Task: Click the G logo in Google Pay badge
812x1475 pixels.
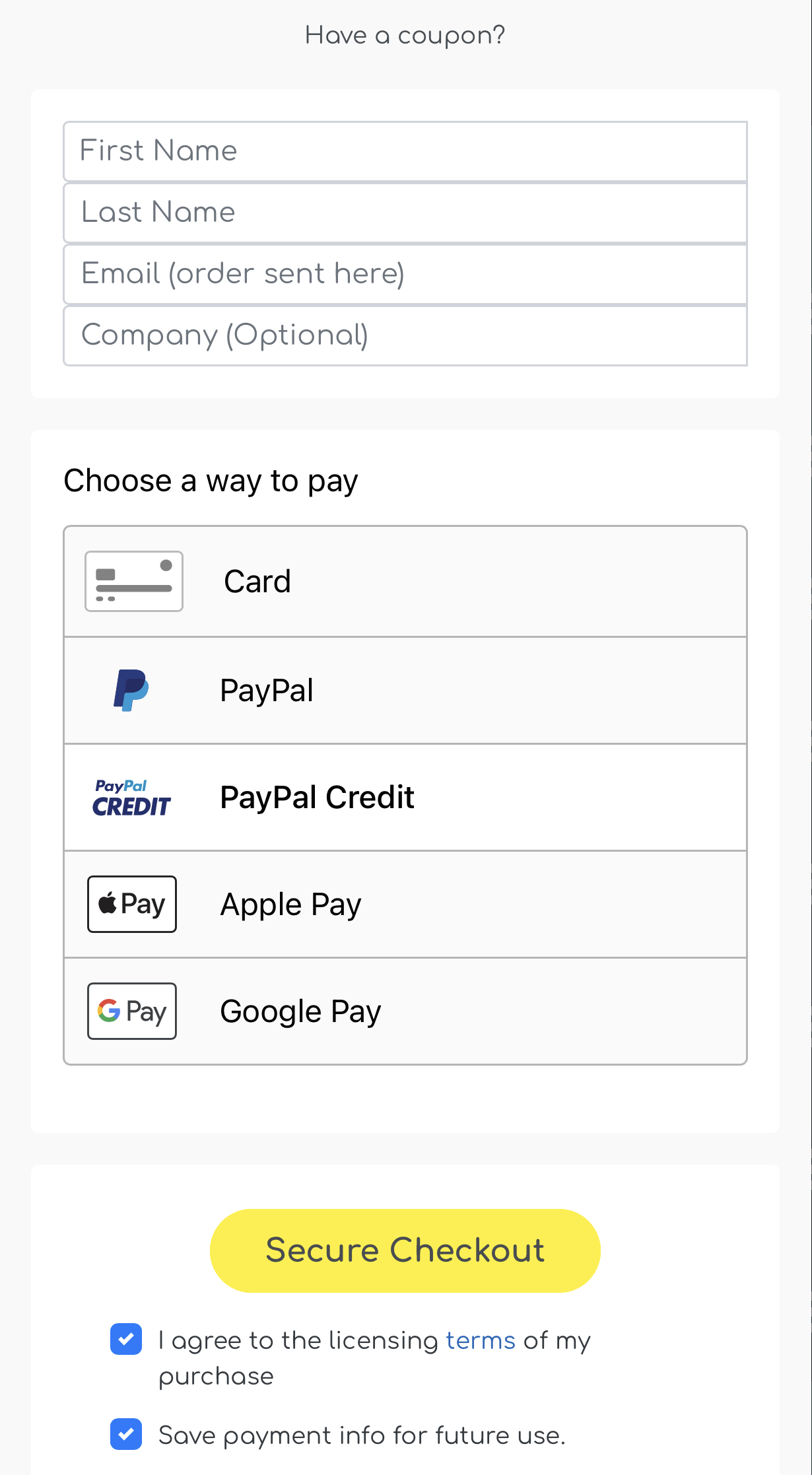Action: (x=109, y=1011)
